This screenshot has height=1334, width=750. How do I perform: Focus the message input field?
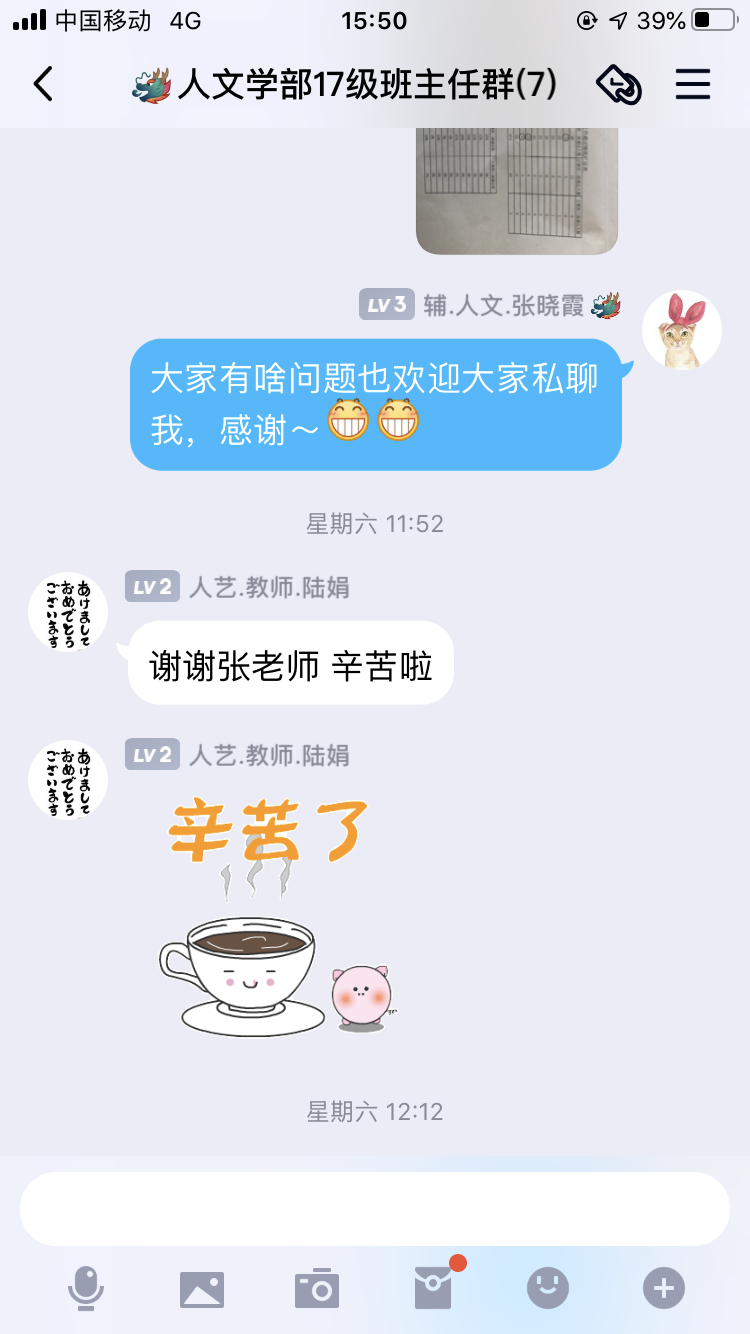[x=374, y=1208]
